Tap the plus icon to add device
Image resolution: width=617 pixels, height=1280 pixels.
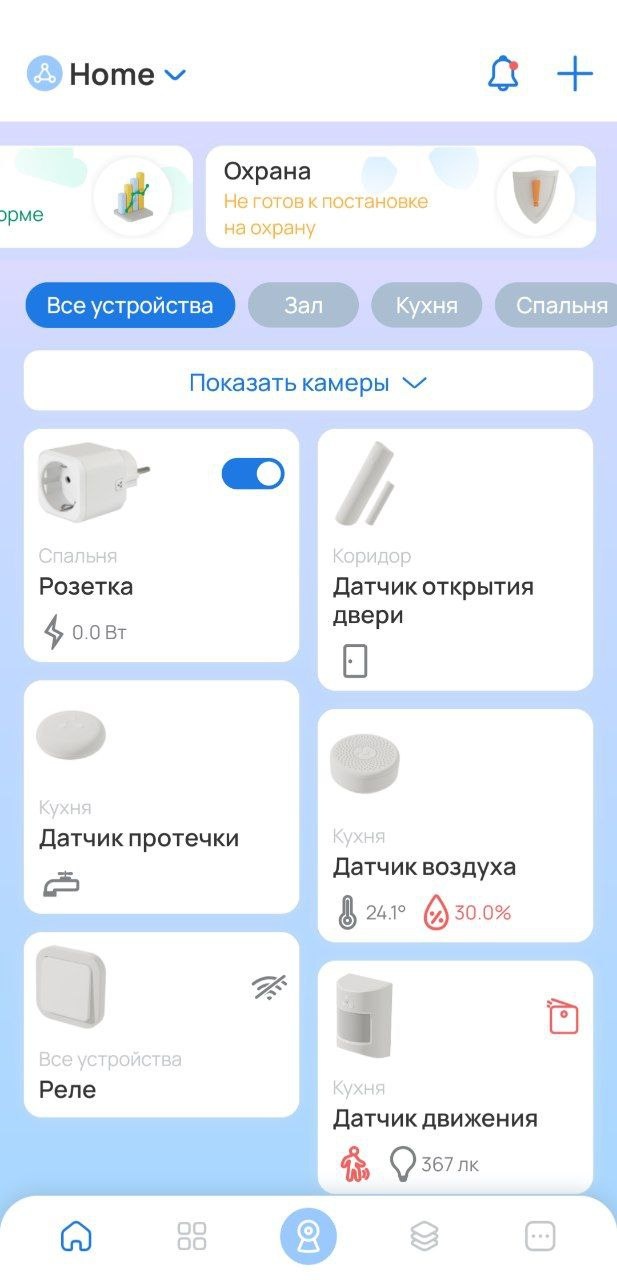tap(575, 74)
